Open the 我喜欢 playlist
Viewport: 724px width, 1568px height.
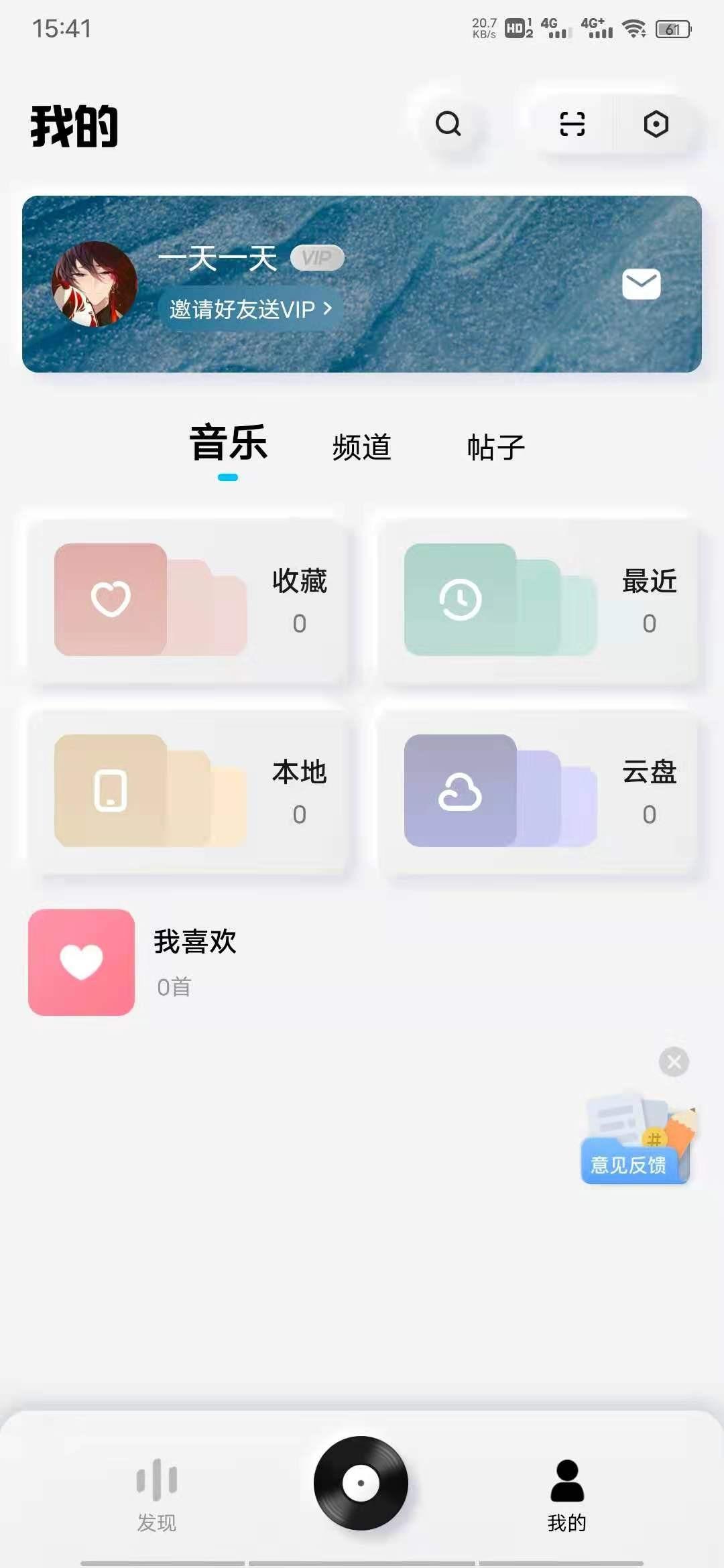click(x=134, y=962)
